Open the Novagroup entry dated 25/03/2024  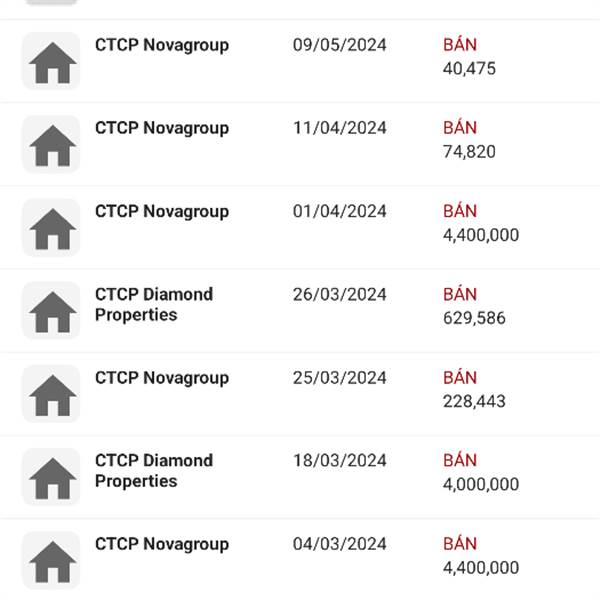point(300,394)
